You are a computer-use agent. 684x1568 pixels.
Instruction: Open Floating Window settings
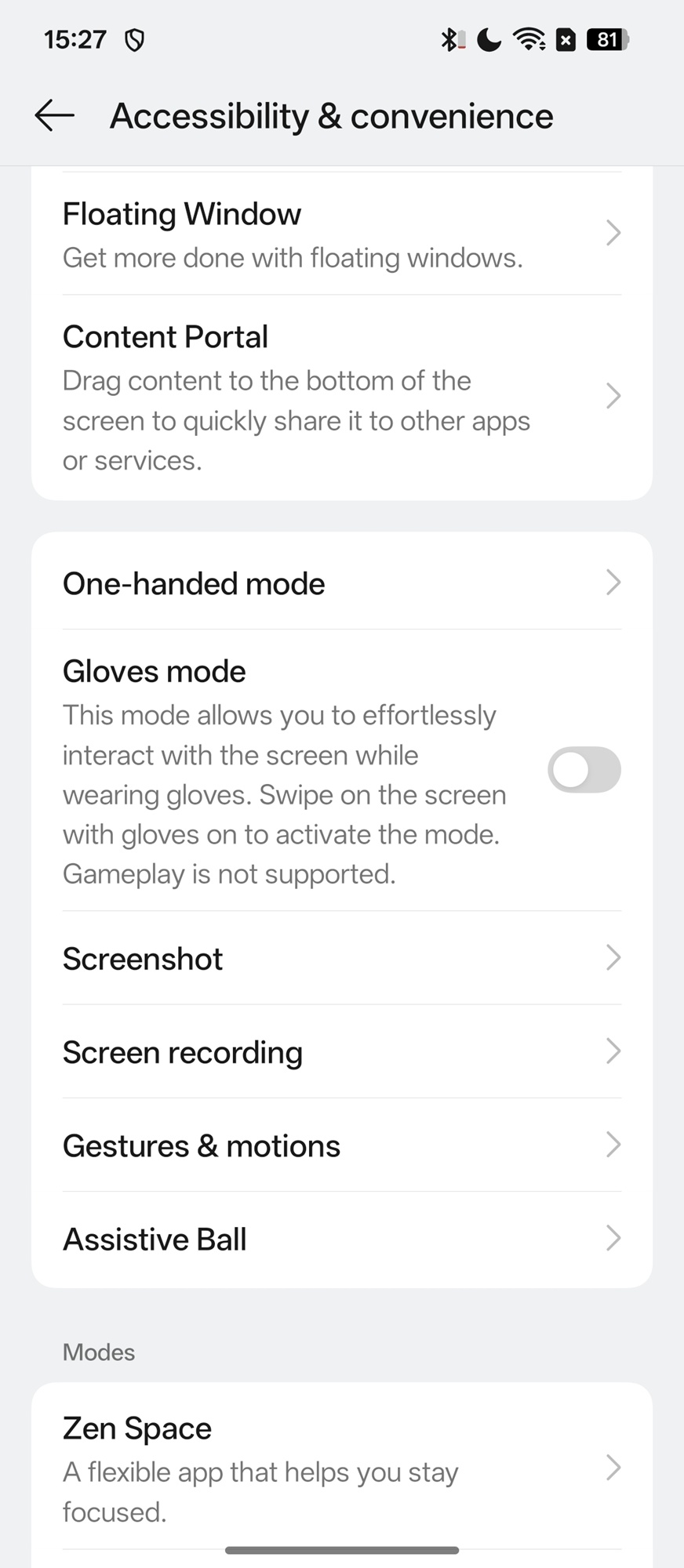click(341, 234)
